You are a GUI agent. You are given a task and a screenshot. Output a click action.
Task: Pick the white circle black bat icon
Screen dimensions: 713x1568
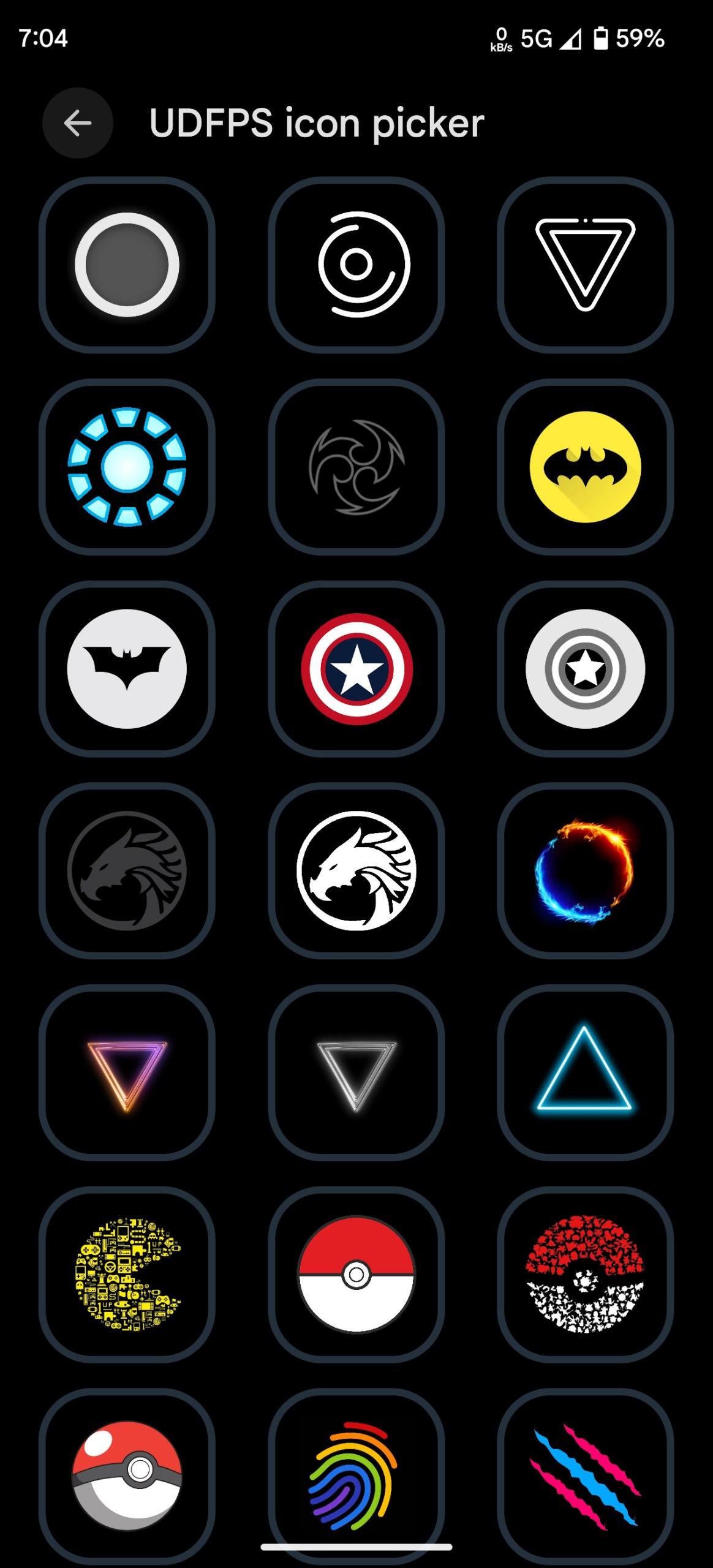(127, 669)
